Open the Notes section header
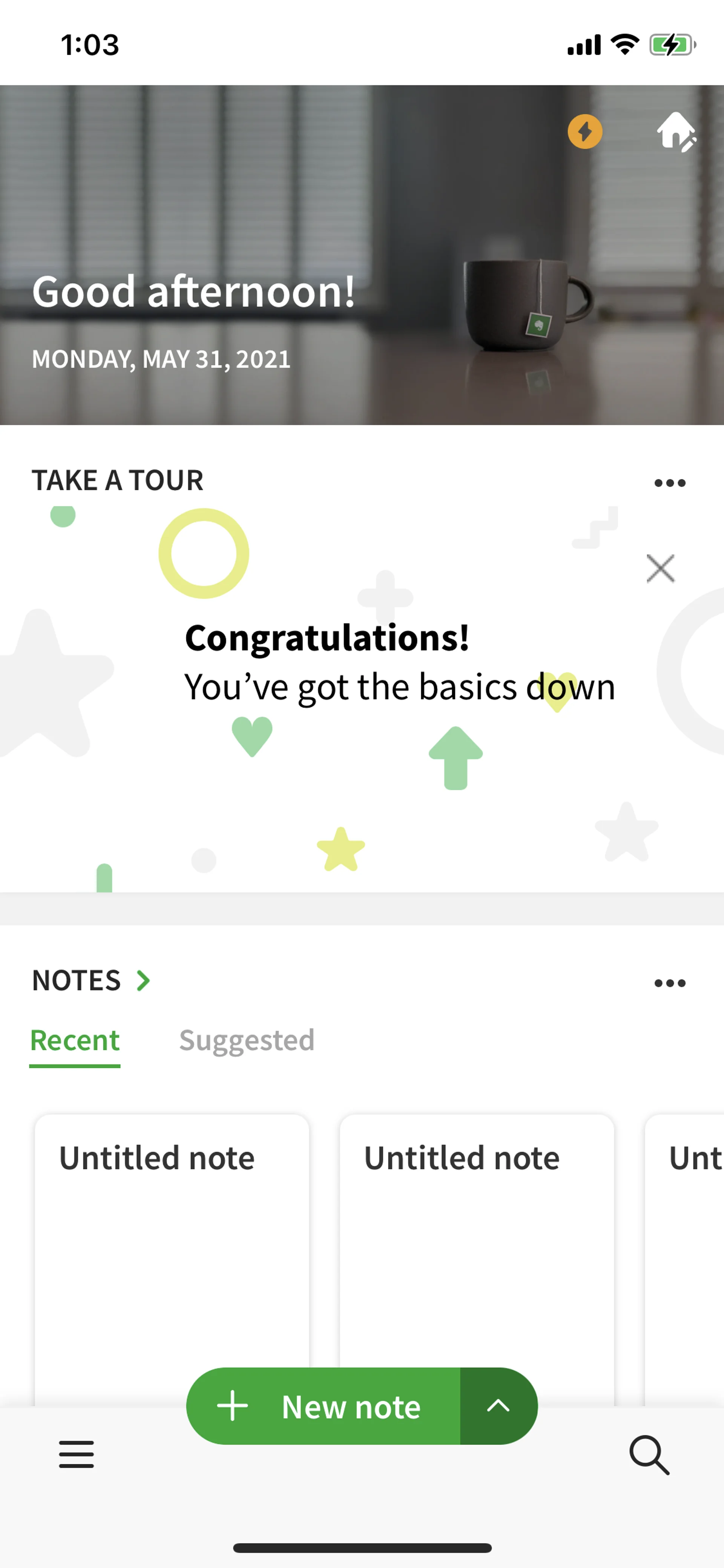 91,981
